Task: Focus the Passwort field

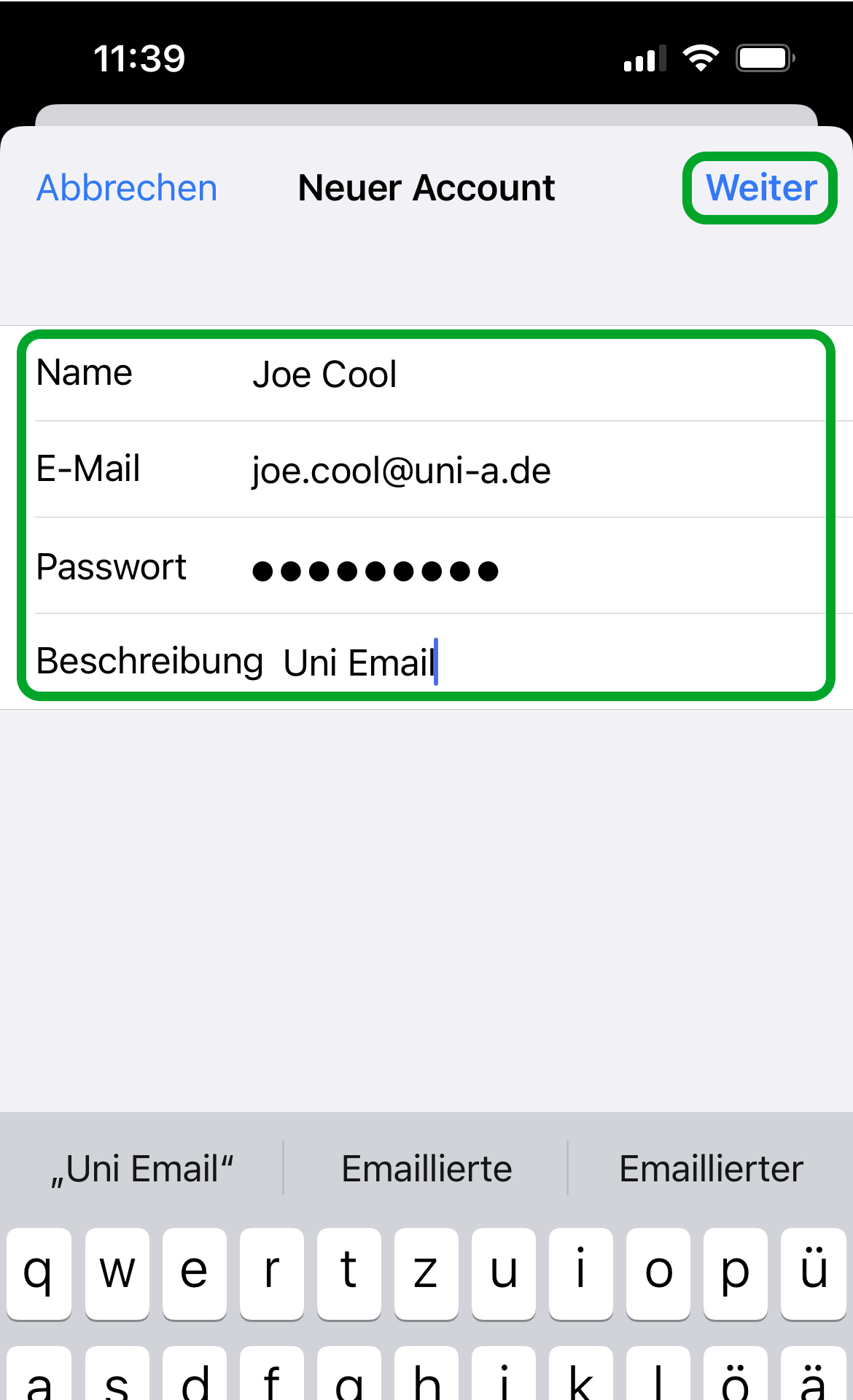Action: [510, 568]
